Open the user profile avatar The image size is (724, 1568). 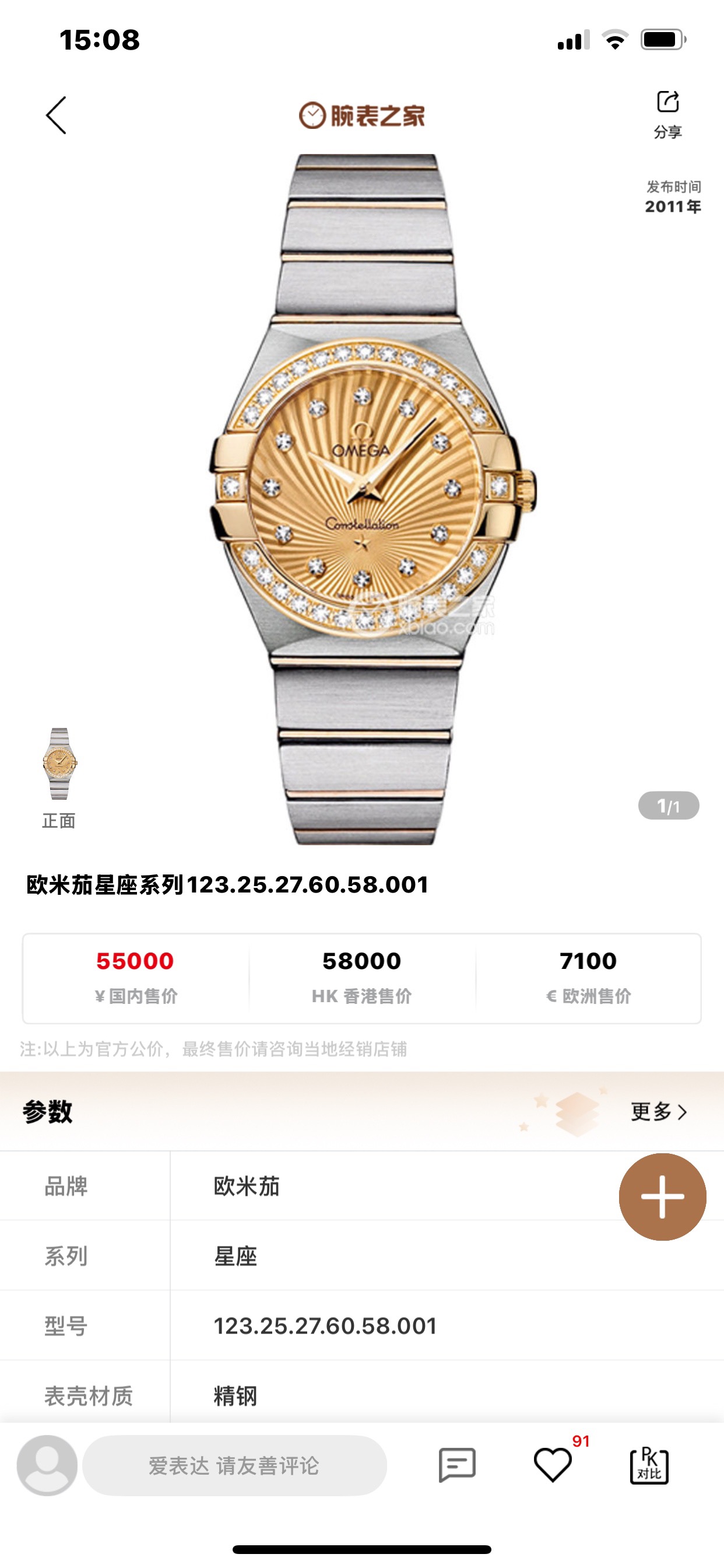point(47,1465)
